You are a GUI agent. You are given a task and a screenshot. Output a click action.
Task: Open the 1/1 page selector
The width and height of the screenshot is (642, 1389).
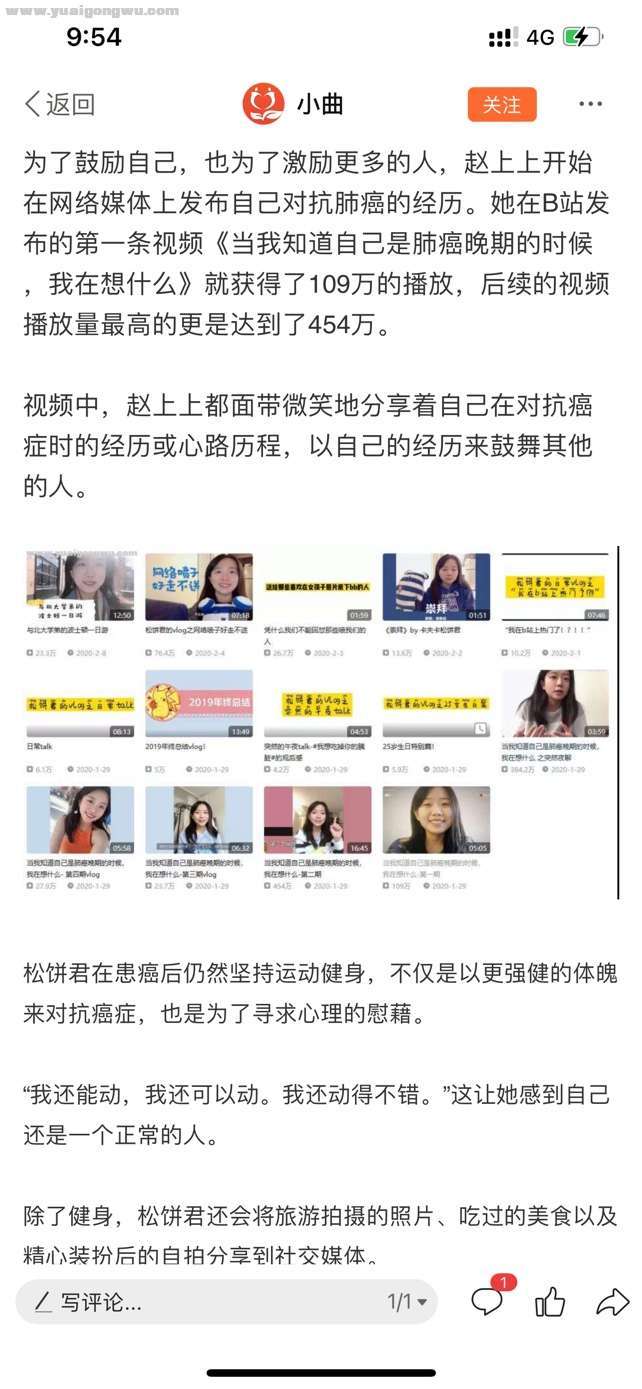[x=407, y=1302]
